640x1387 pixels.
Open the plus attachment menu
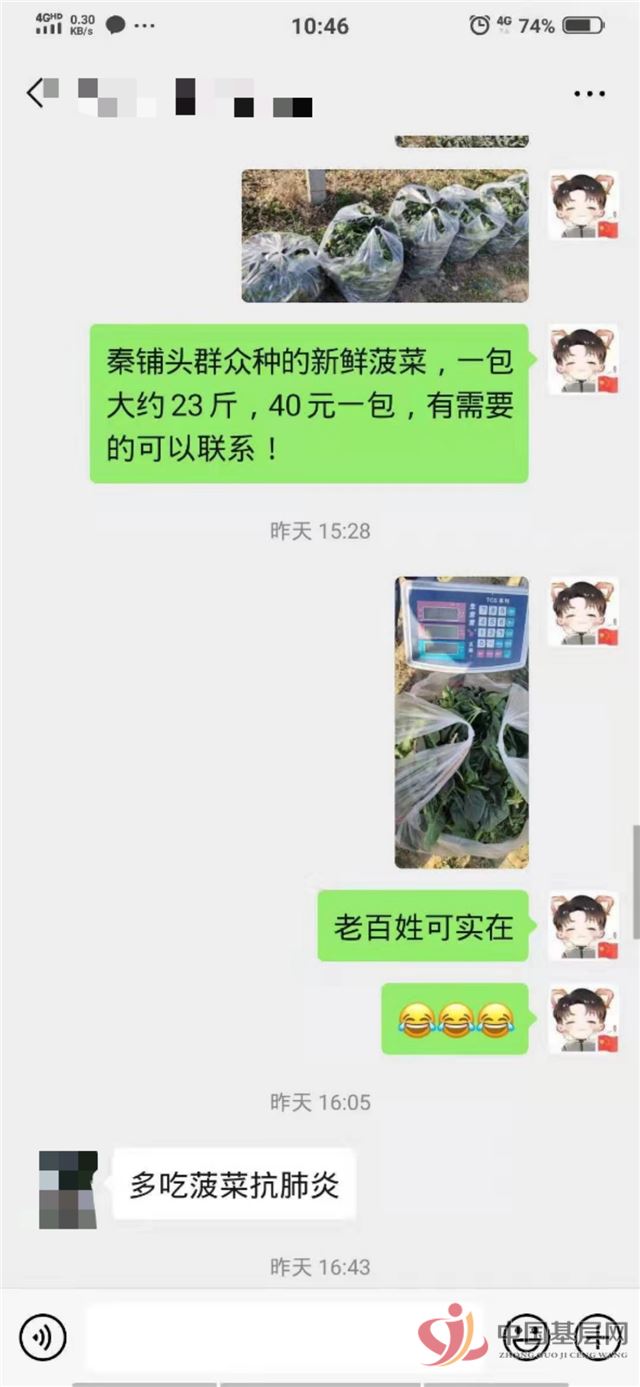click(x=598, y=1336)
